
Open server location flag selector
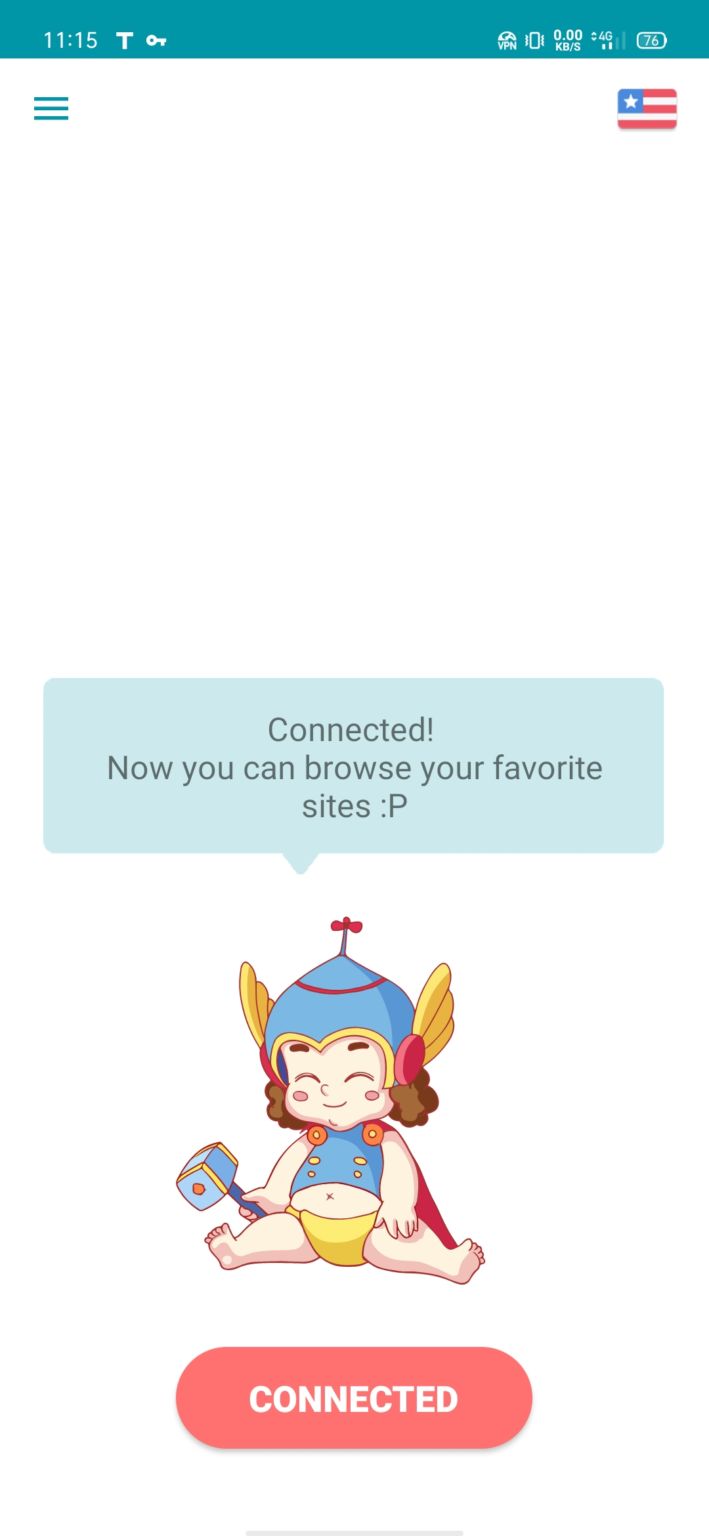point(646,109)
